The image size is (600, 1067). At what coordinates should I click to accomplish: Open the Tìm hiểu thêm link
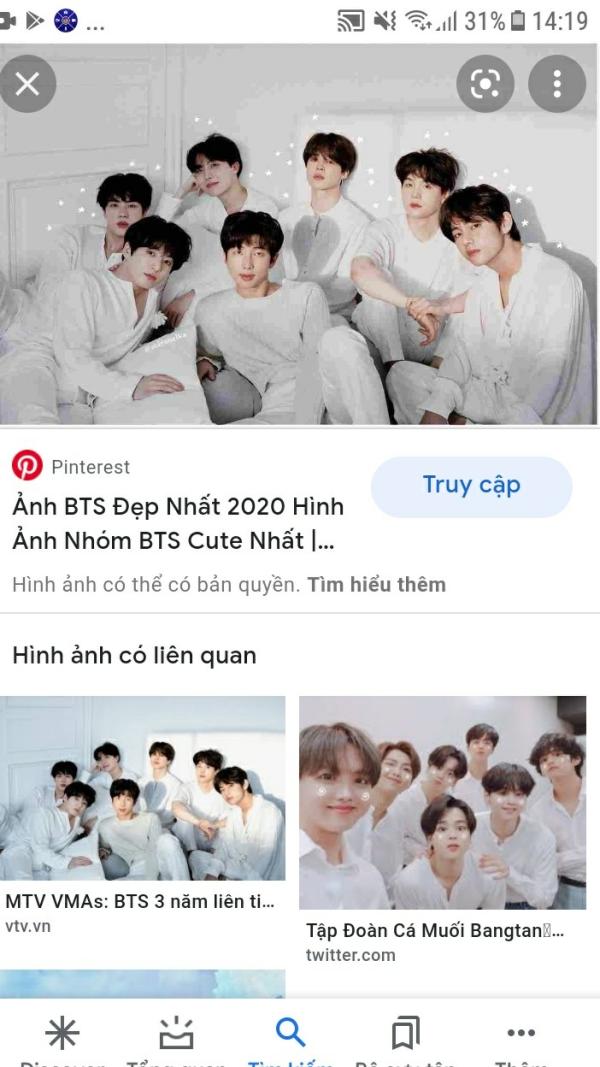(x=376, y=585)
